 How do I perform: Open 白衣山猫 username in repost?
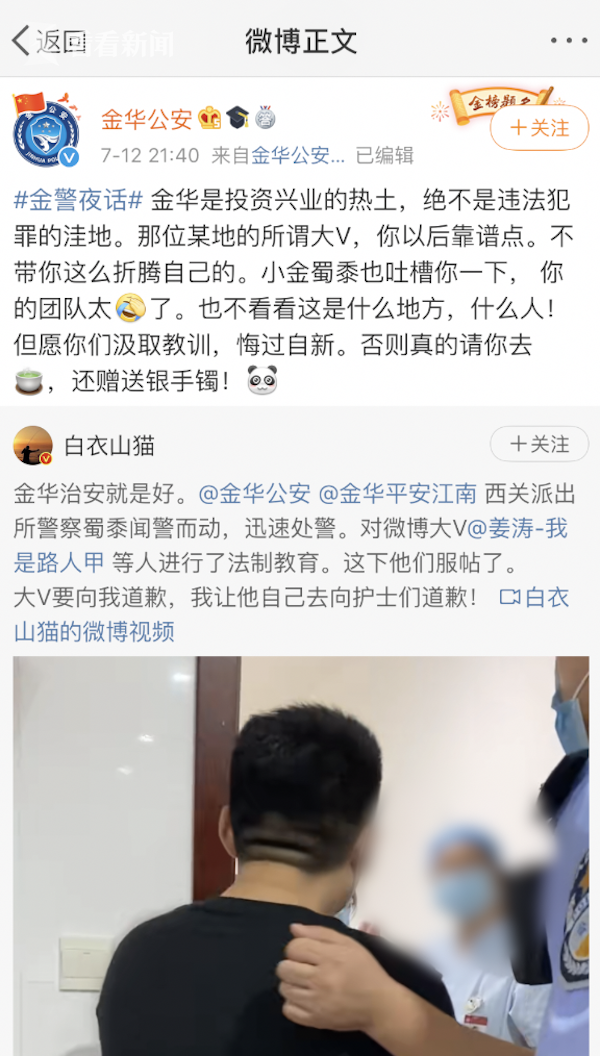coord(109,446)
